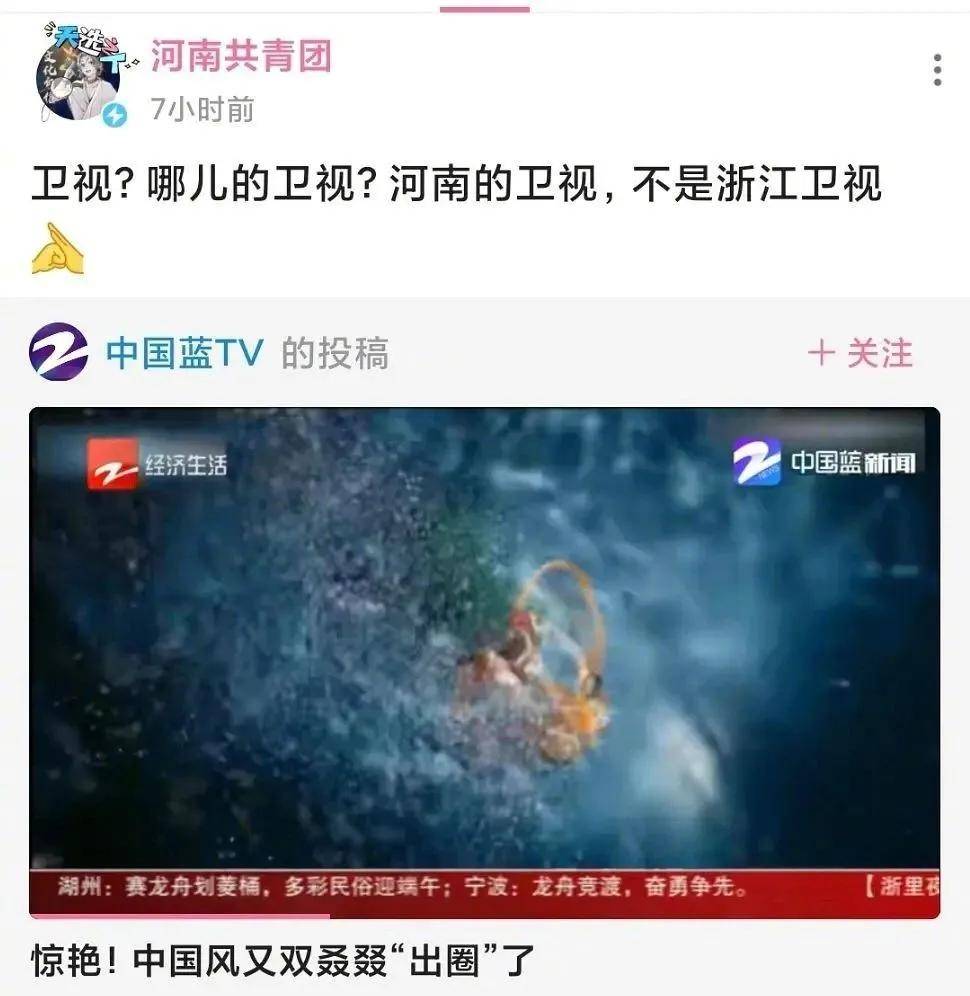This screenshot has height=996, width=970.
Task: Open the 河南共青团 username link
Action: [241, 55]
